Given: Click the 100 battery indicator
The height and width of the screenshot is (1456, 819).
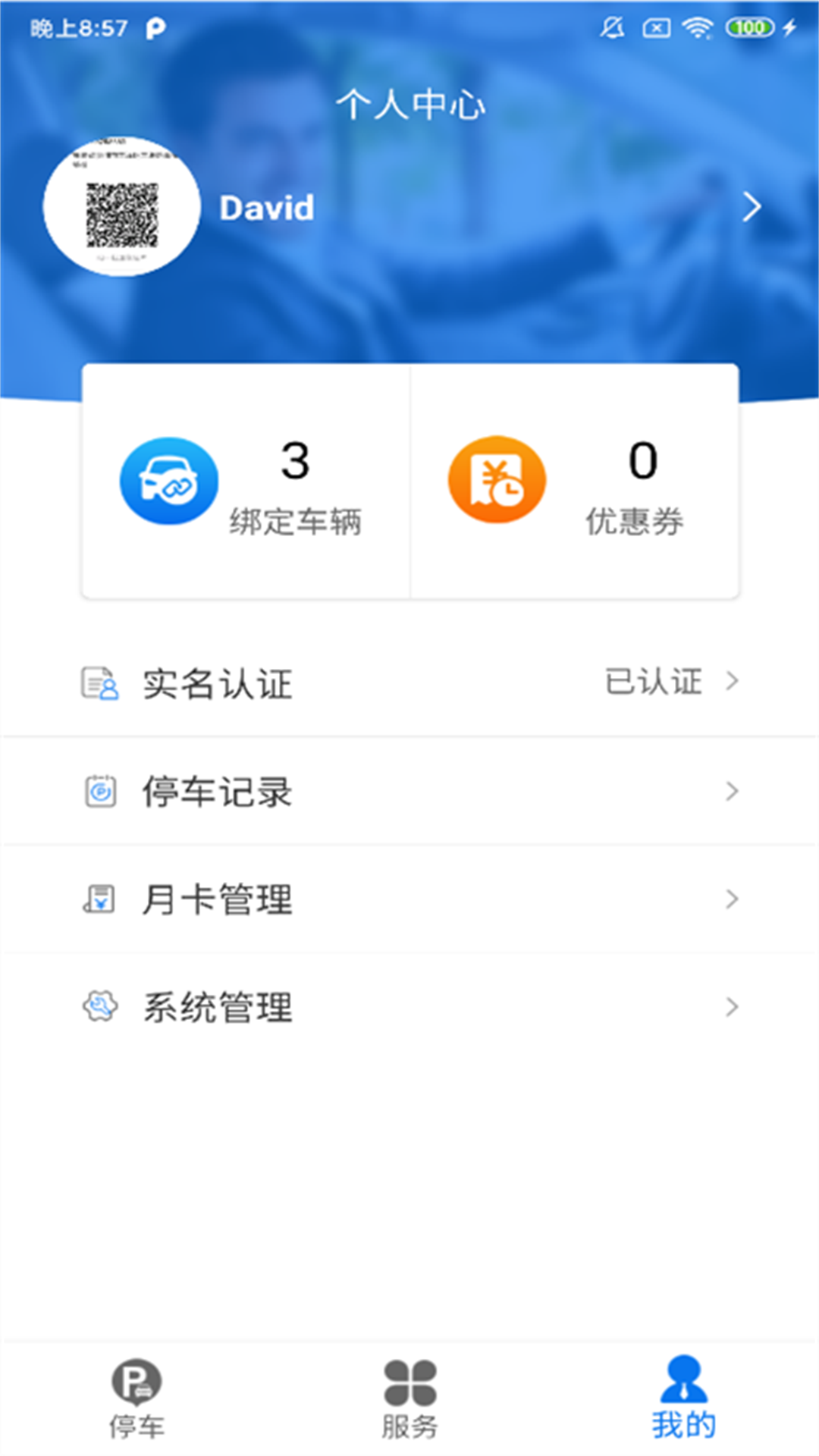Looking at the screenshot, I should pos(749,27).
